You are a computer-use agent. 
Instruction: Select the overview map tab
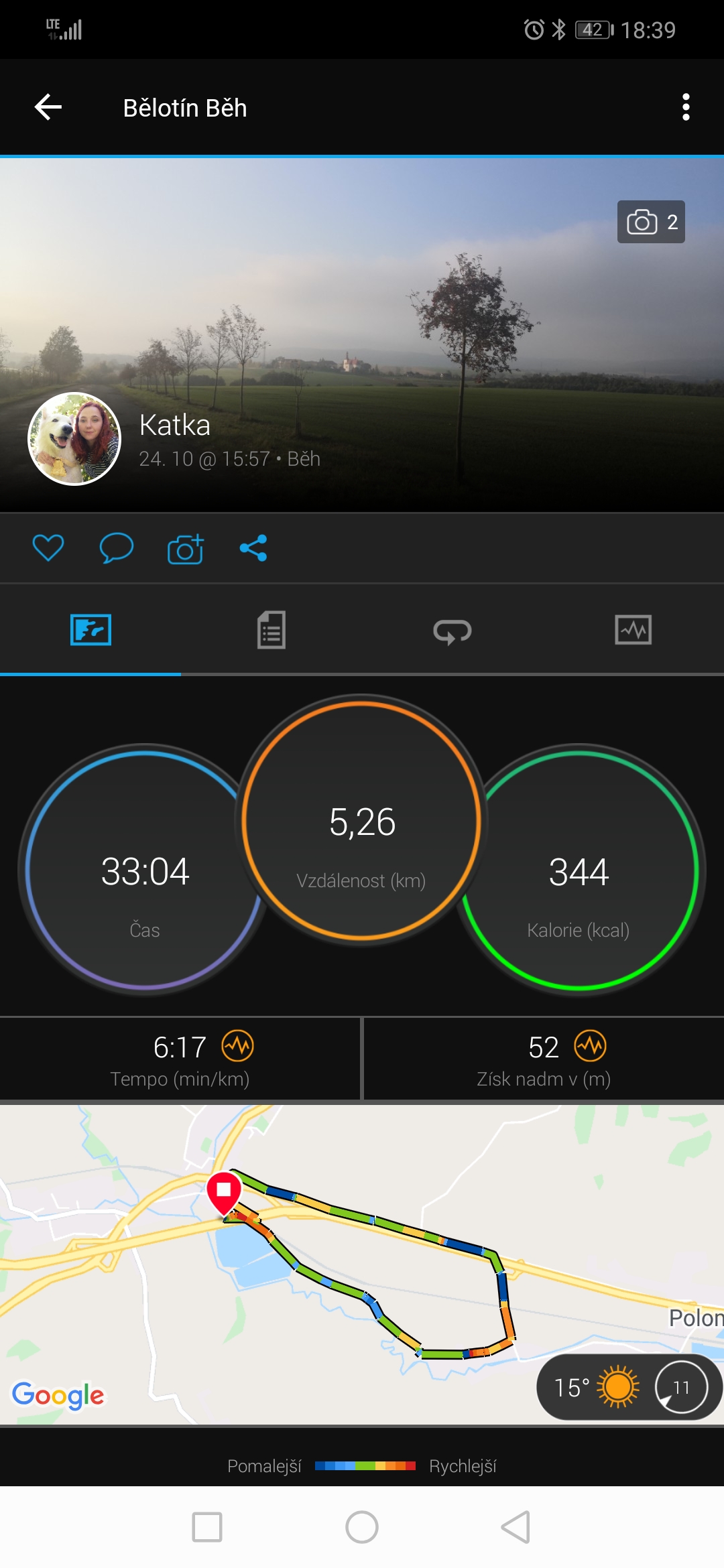(x=90, y=630)
